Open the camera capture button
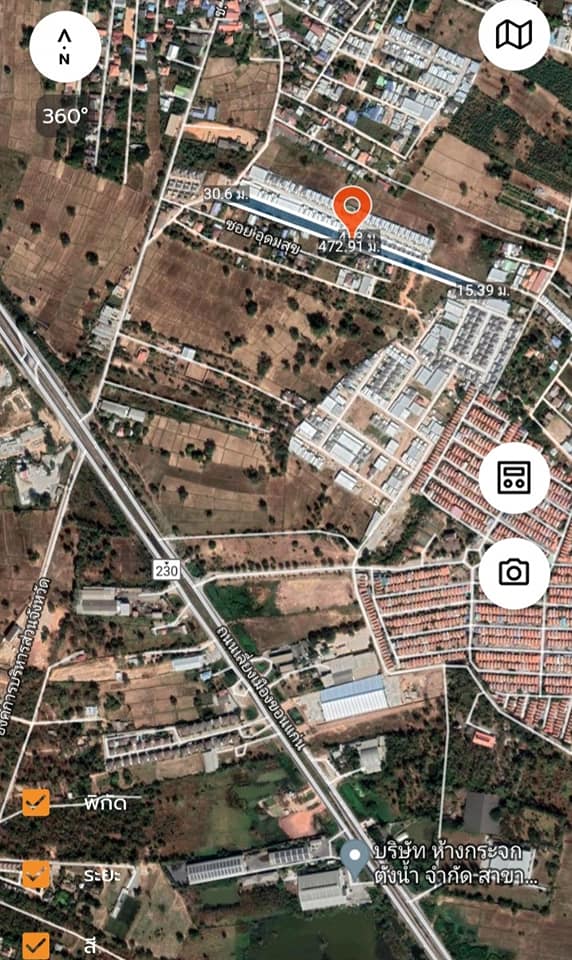572x960 pixels. click(514, 573)
